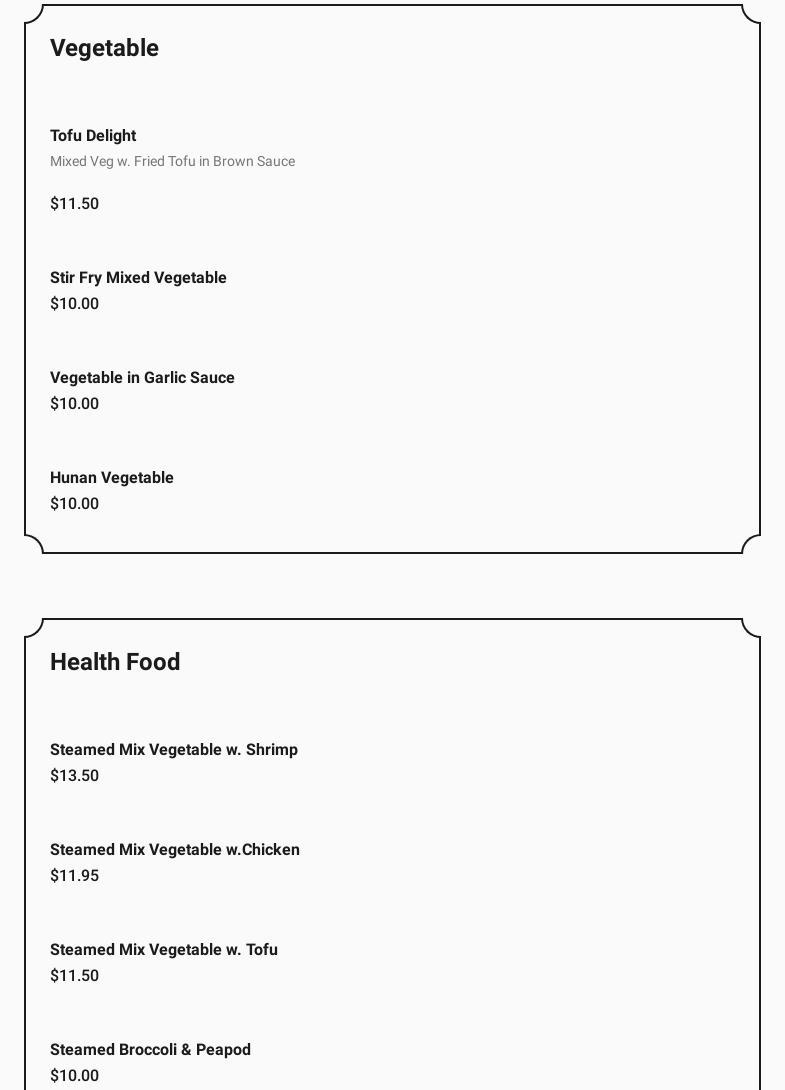Viewport: 785px width, 1090px height.
Task: Open Steamed Mix Vegetable w.Chicken
Action: coord(175,850)
